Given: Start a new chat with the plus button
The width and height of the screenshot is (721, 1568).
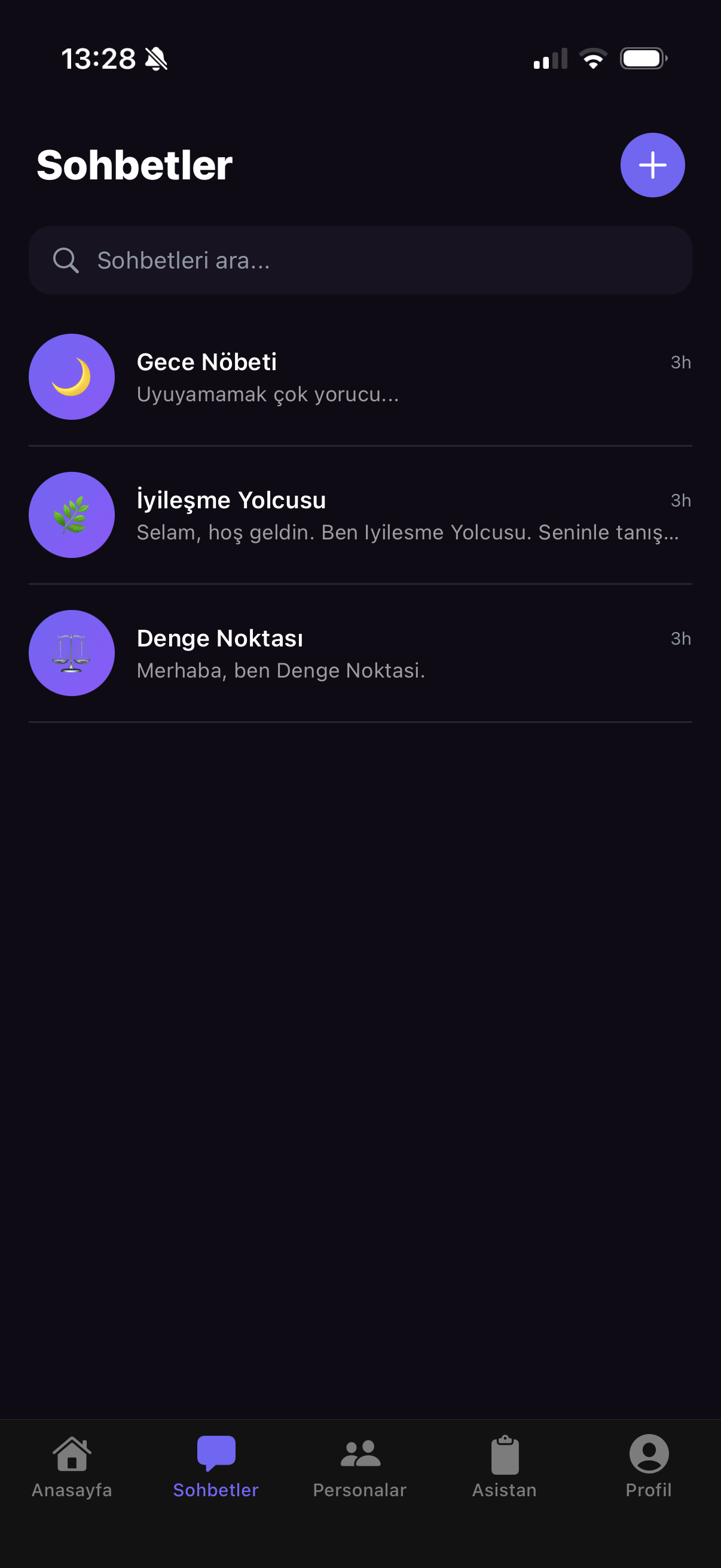Looking at the screenshot, I should coord(652,164).
